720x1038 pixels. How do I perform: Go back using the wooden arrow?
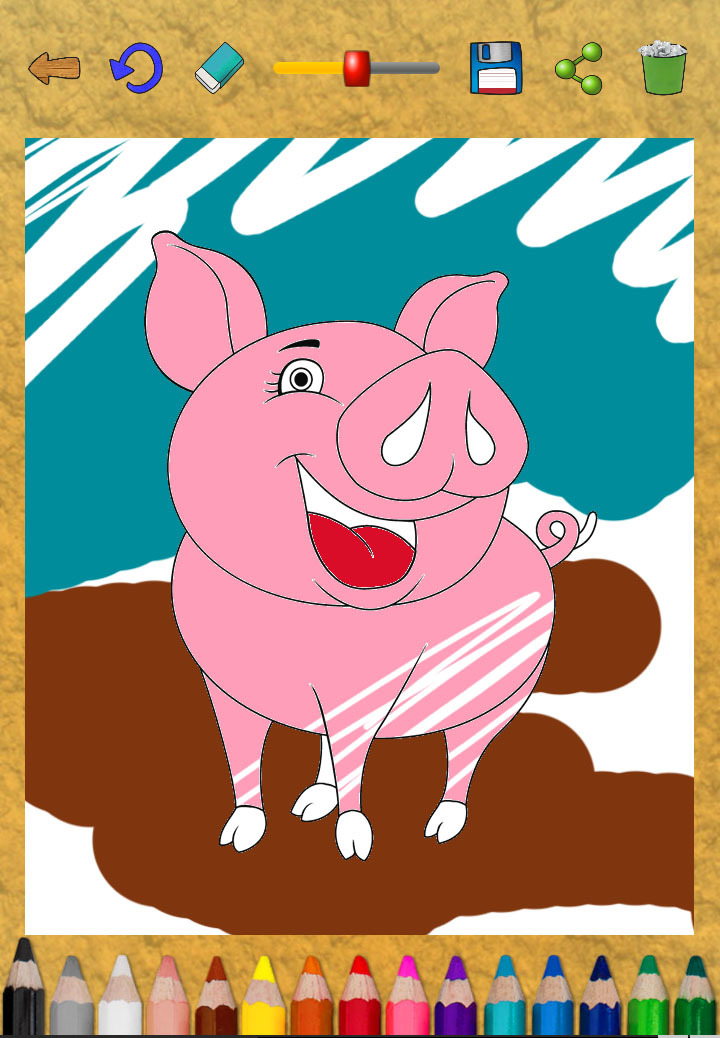point(54,68)
